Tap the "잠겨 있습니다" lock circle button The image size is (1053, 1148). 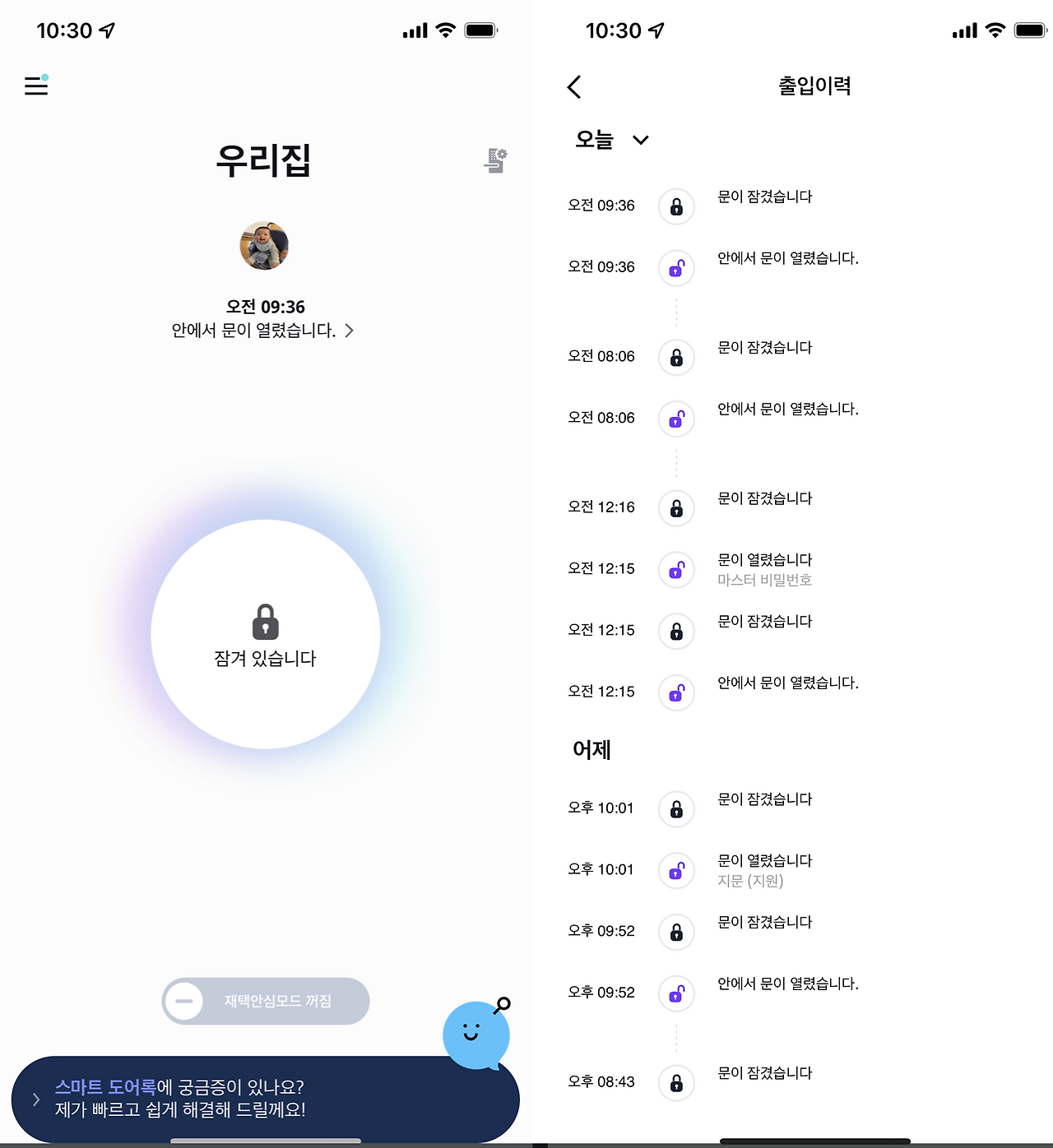266,634
